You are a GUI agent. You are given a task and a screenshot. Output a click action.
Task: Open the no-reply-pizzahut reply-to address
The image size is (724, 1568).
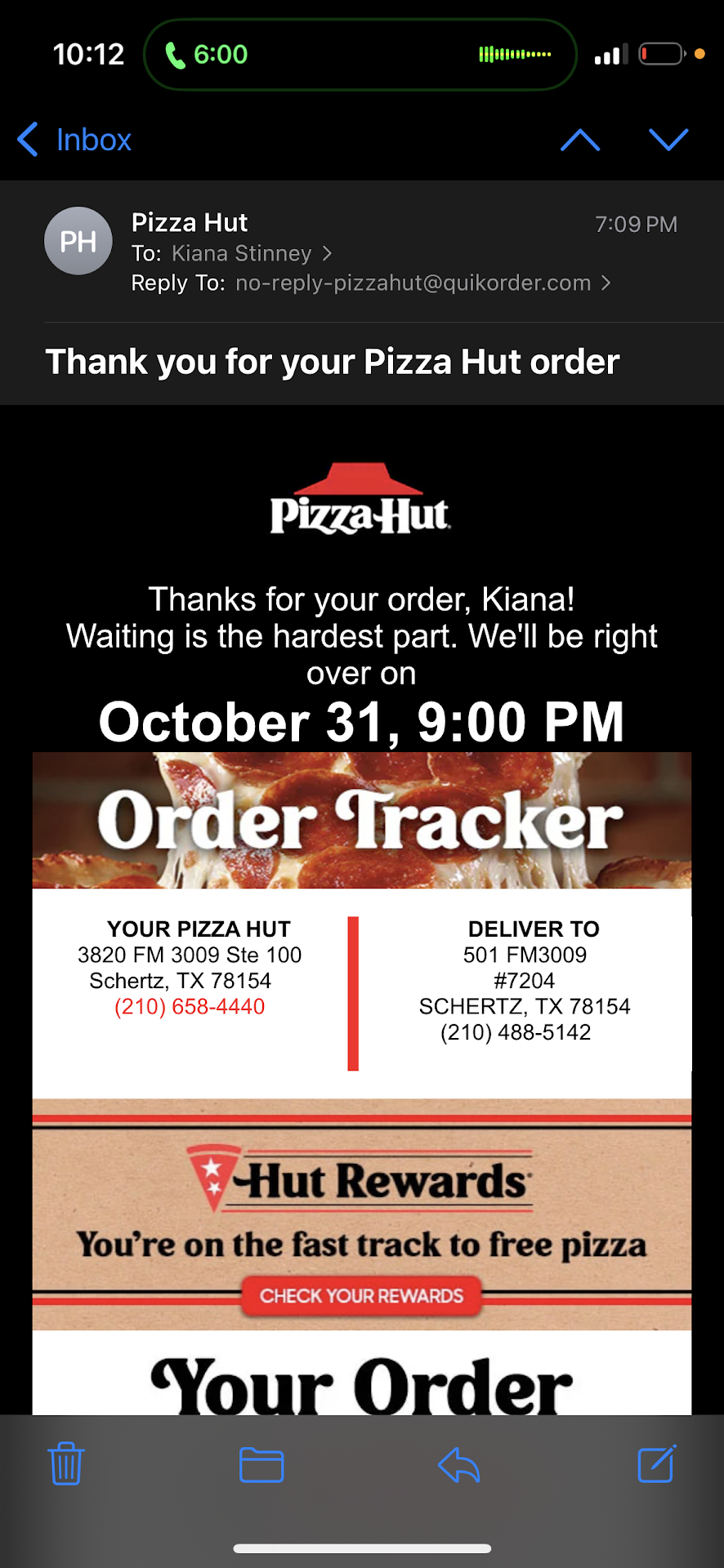pos(413,283)
